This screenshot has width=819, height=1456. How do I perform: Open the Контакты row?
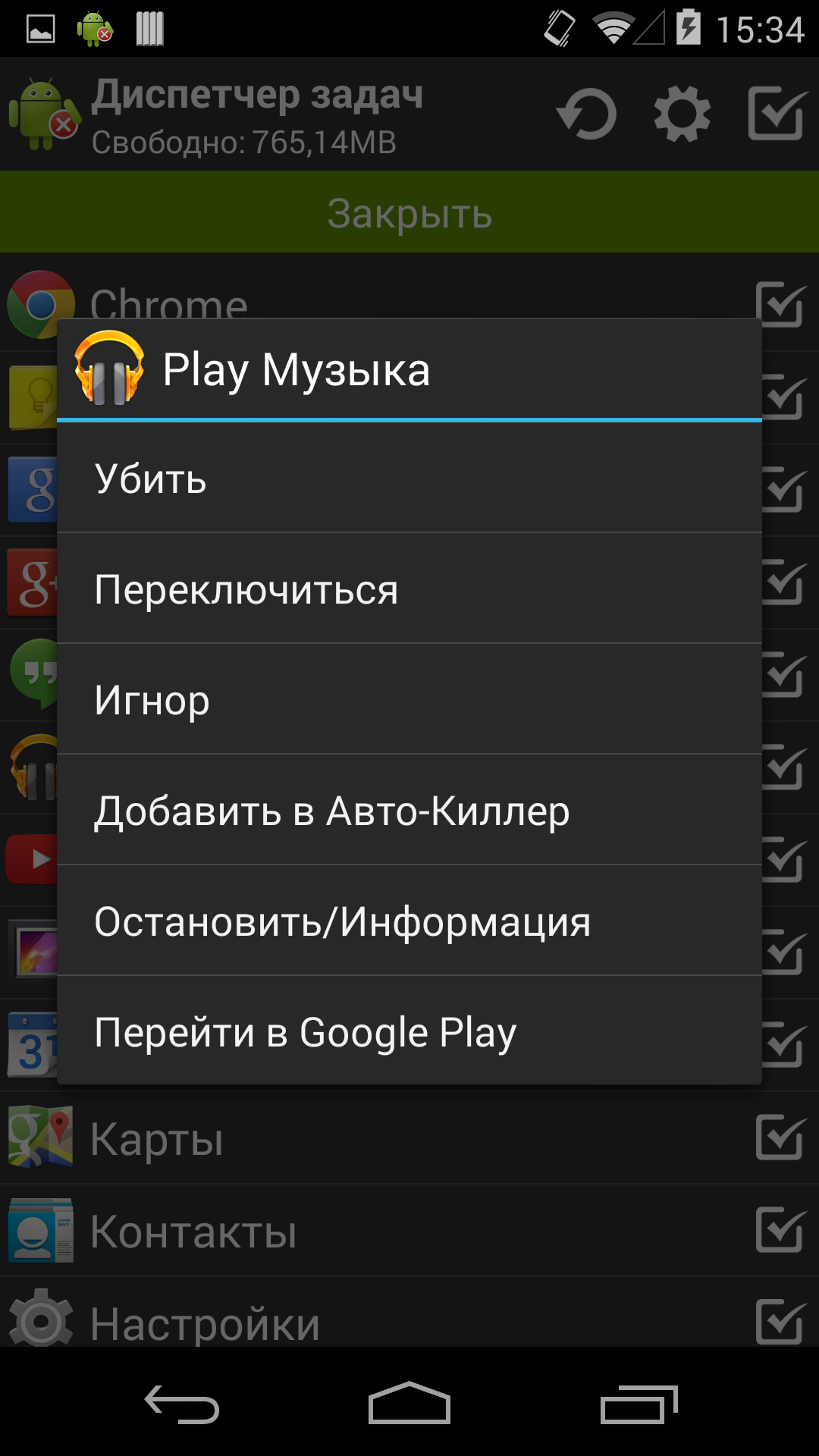tap(303, 1232)
